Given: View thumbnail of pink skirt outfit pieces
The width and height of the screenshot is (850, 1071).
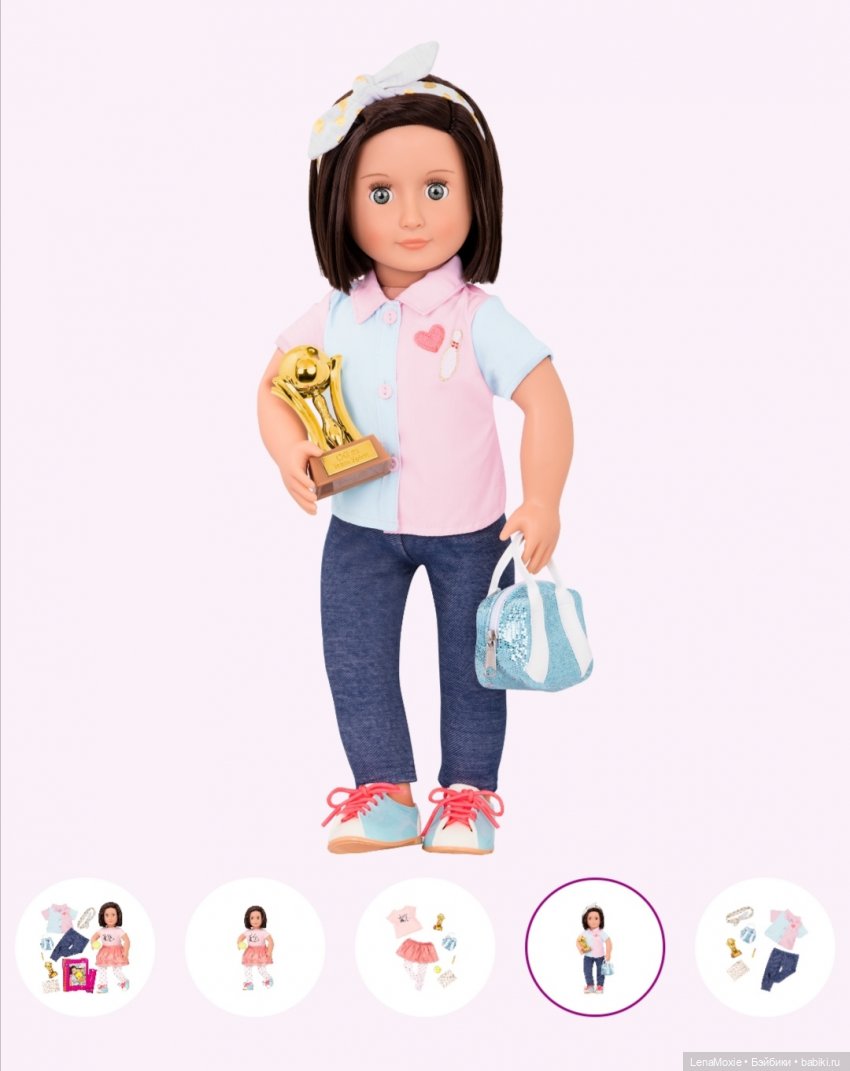Looking at the screenshot, I should pyautogui.click(x=425, y=947).
